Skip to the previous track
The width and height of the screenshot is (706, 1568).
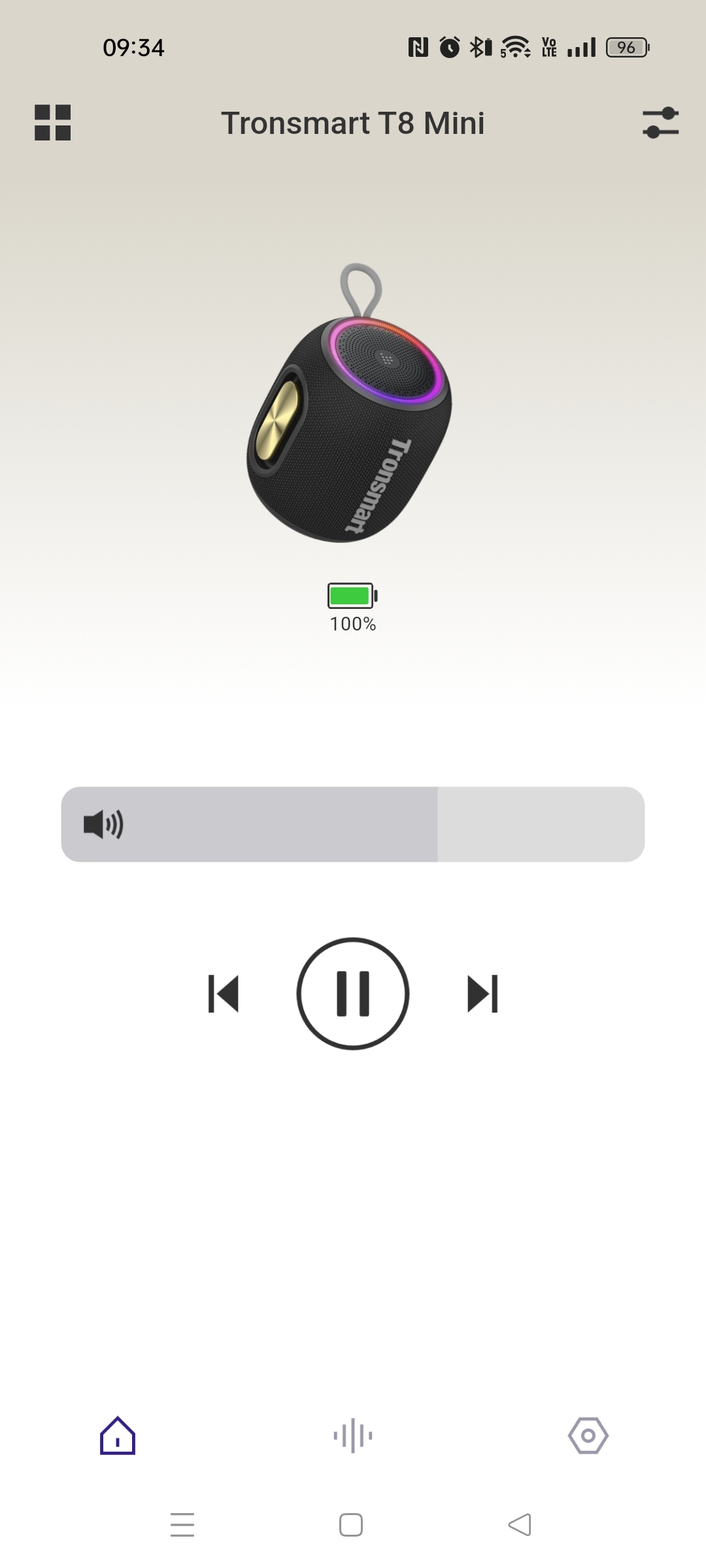[x=224, y=994]
